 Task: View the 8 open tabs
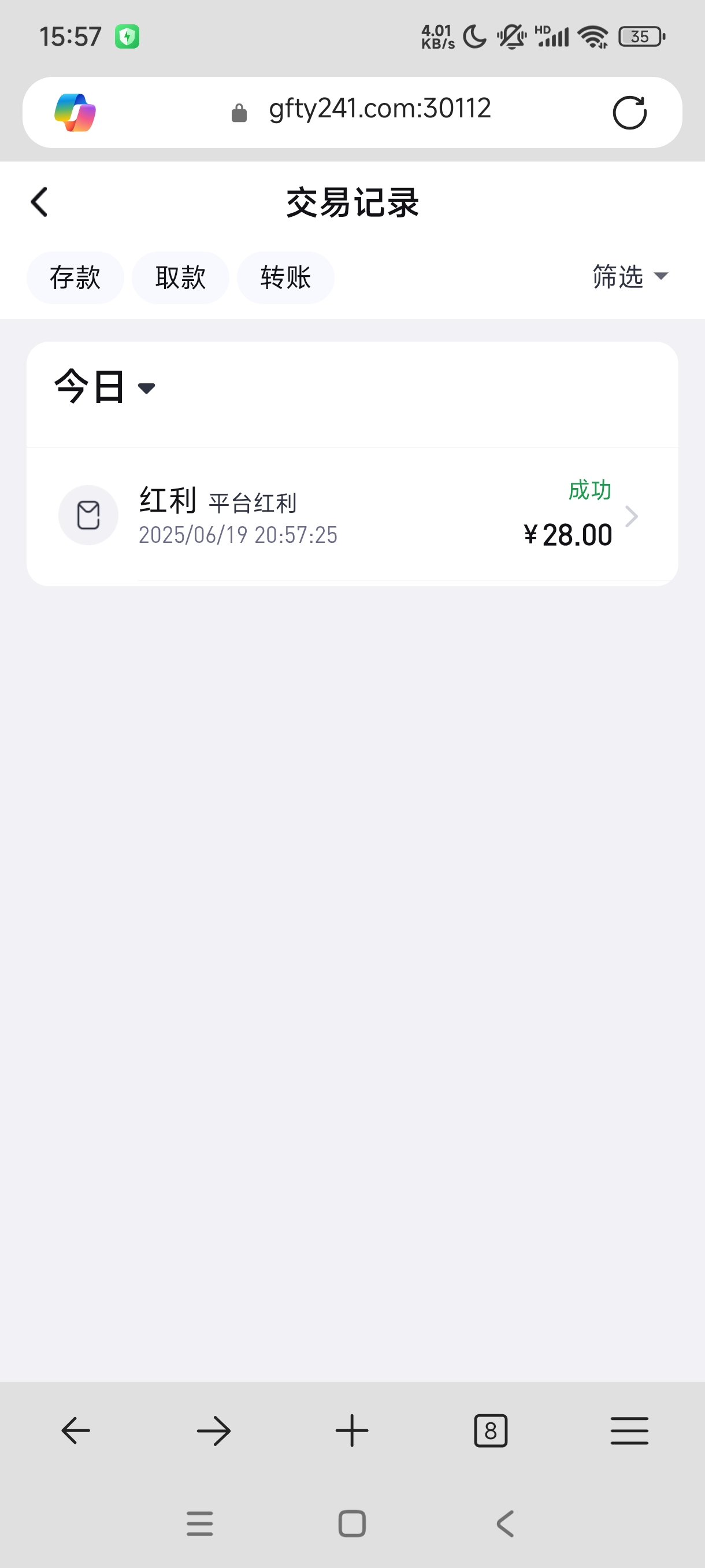tap(490, 1430)
